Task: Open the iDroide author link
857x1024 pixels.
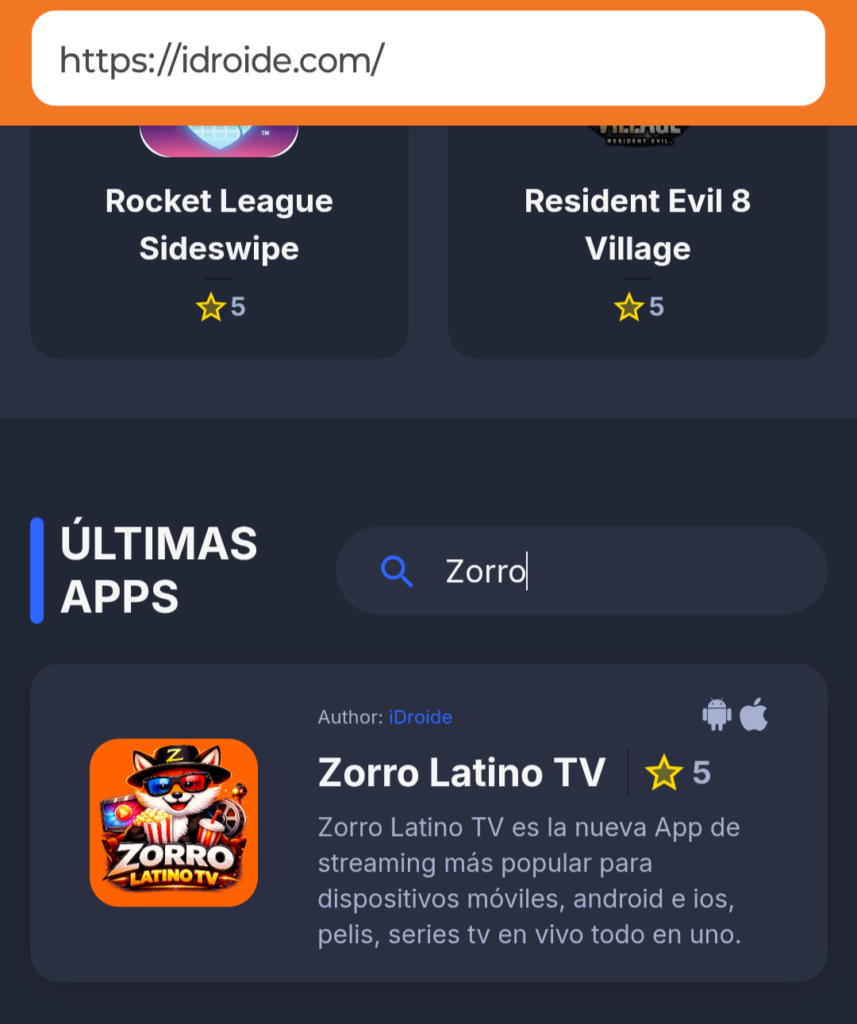Action: 420,717
